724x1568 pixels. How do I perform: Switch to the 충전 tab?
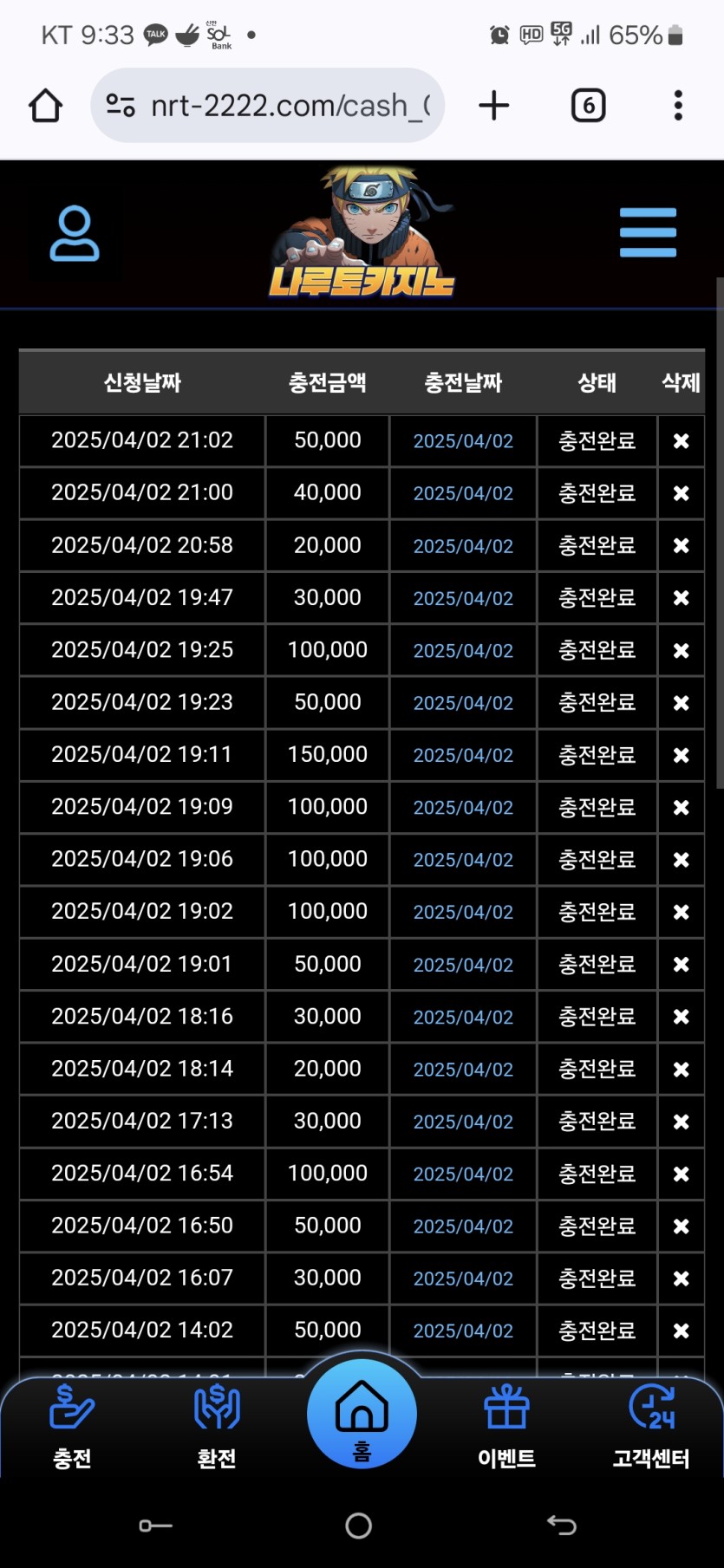(x=72, y=1427)
